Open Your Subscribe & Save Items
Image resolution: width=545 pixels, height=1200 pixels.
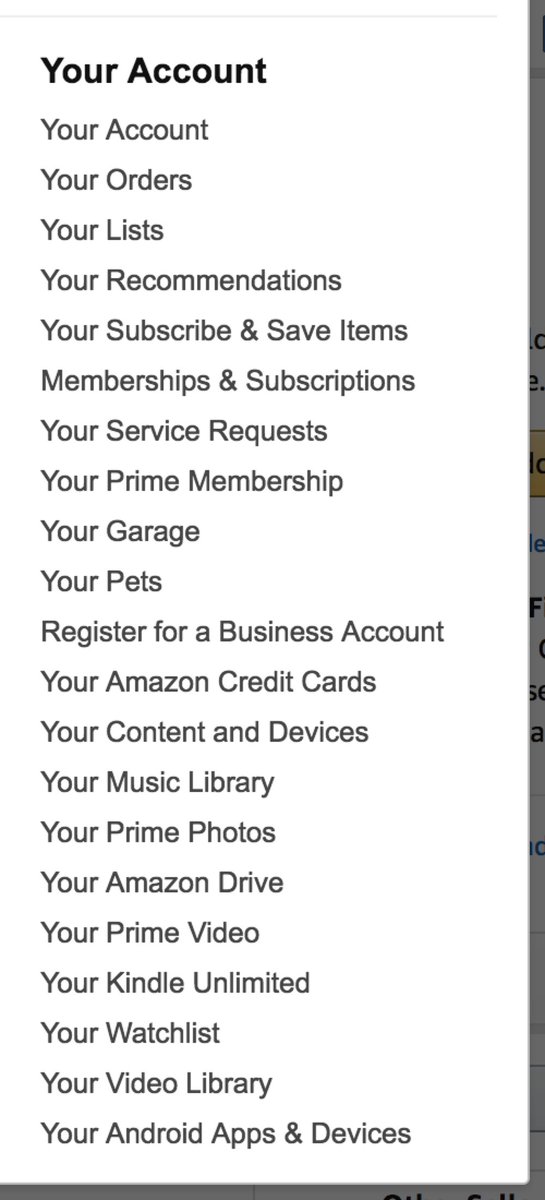[224, 330]
